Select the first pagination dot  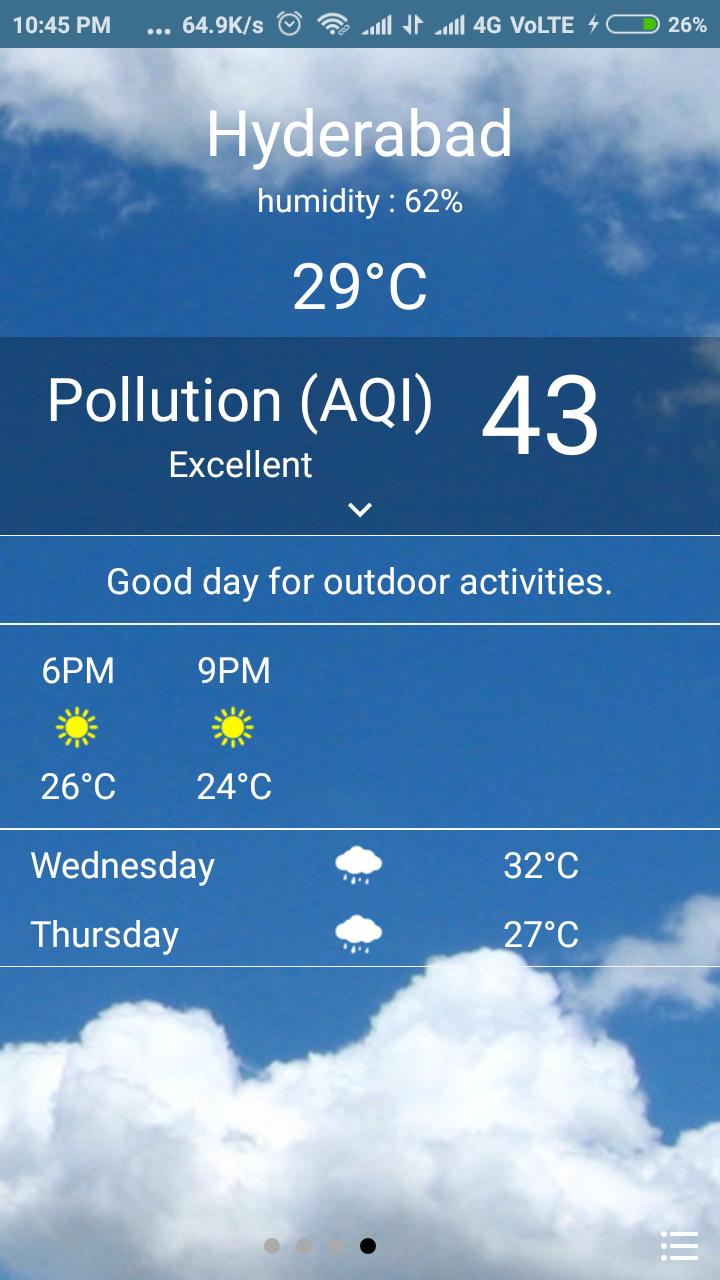pyautogui.click(x=273, y=1246)
